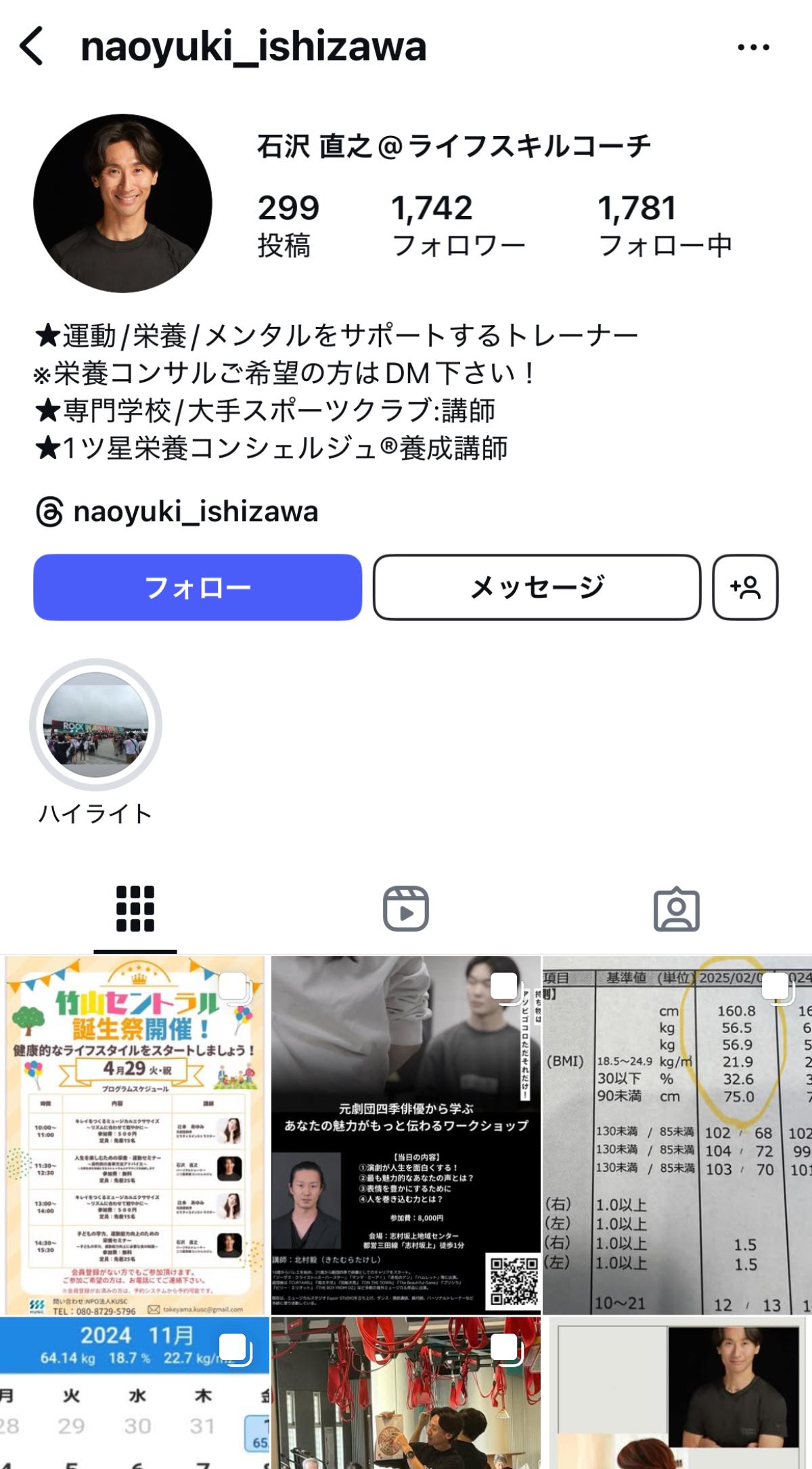View the 1,781 フォロー中 list
This screenshot has width=812, height=1469.
665,226
